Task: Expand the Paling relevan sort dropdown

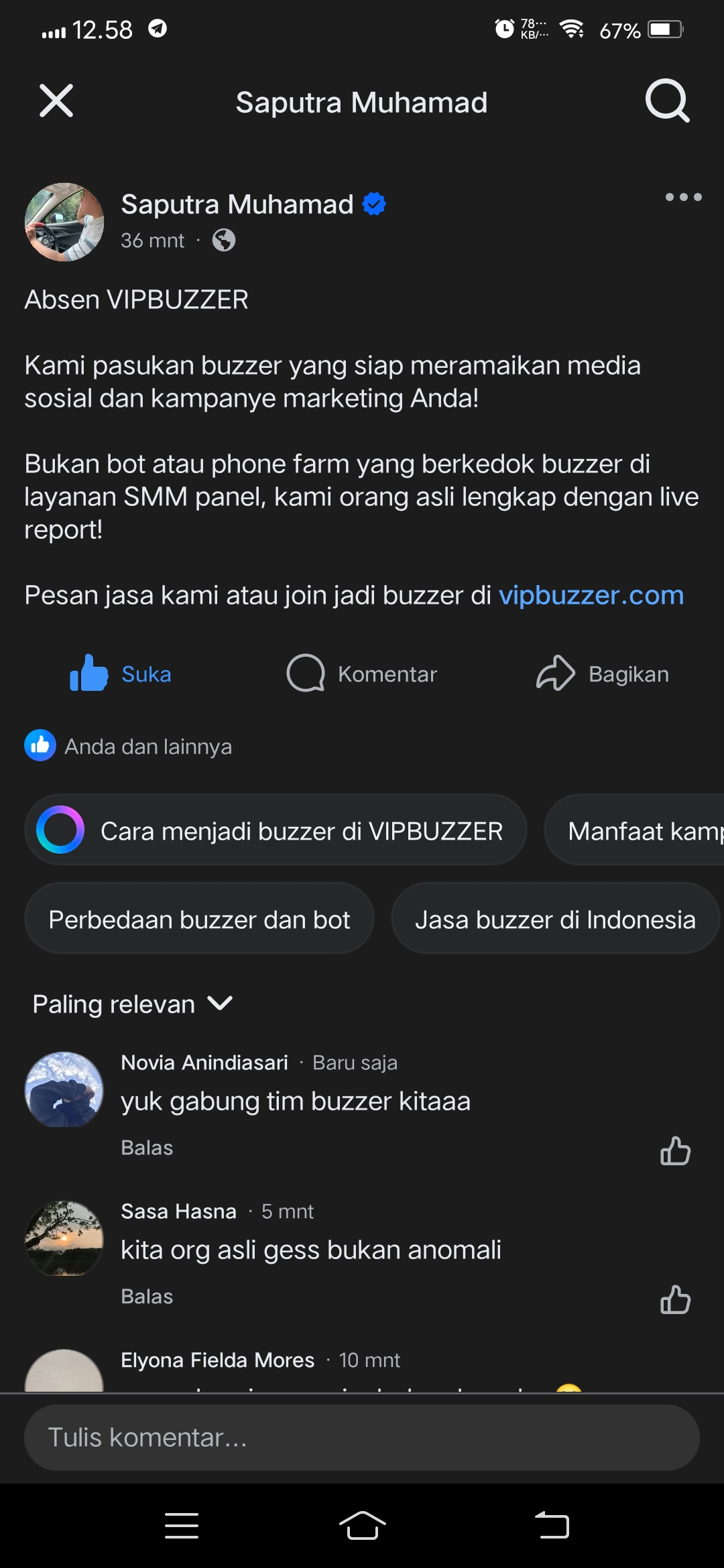Action: (132, 1004)
